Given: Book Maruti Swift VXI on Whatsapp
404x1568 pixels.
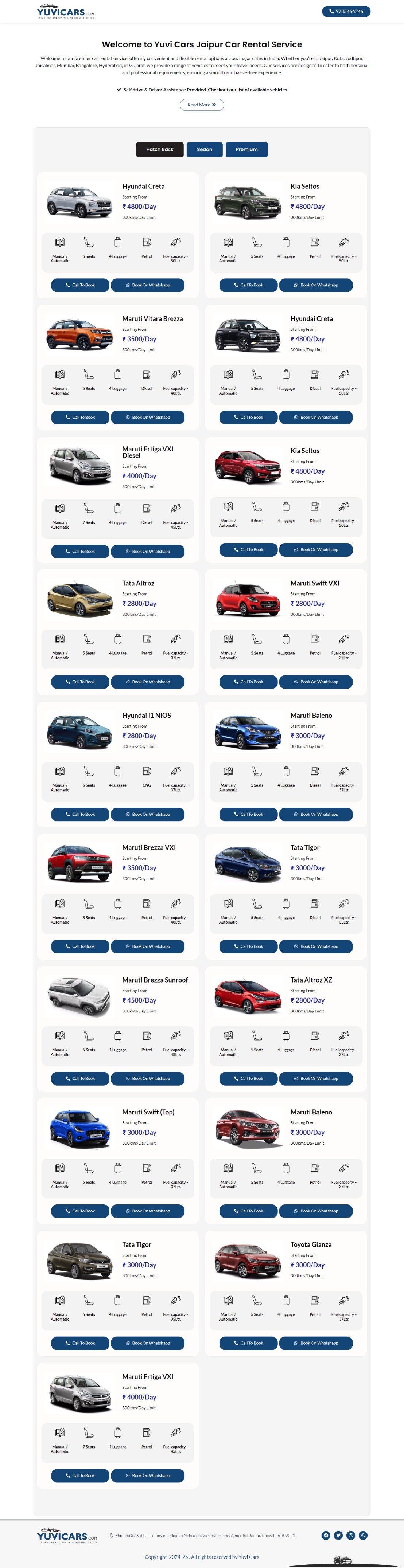Looking at the screenshot, I should [x=316, y=682].
